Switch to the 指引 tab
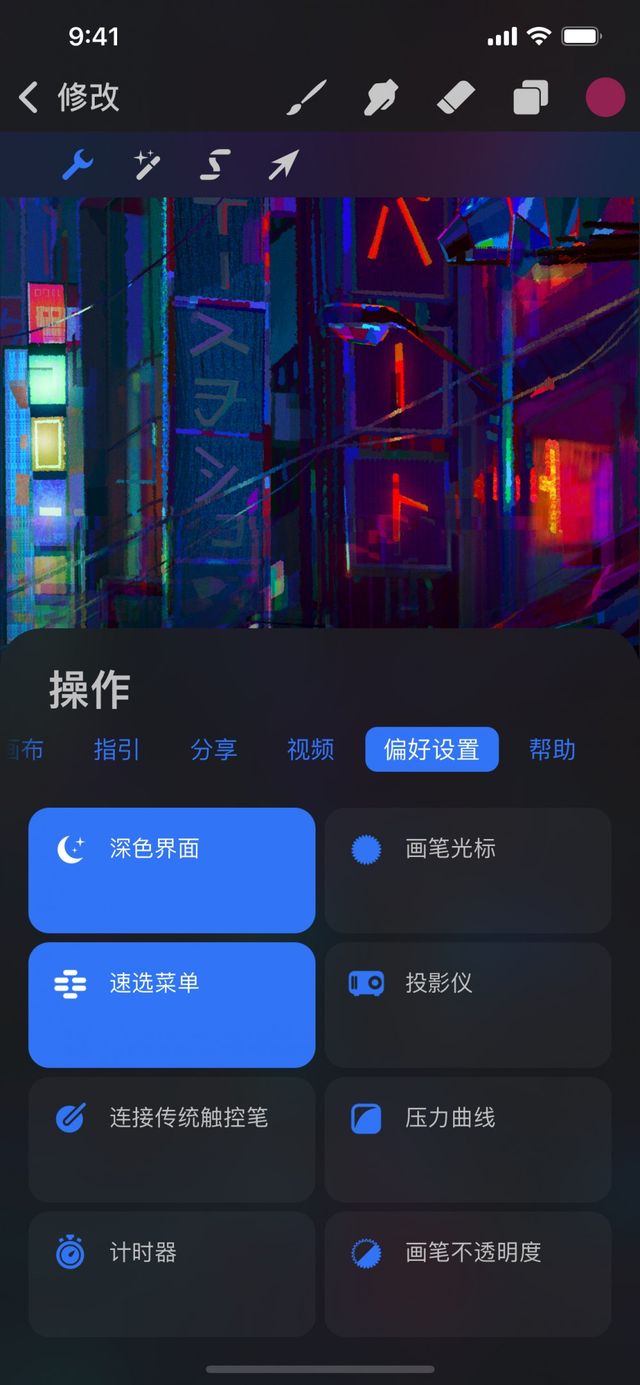 (x=117, y=750)
